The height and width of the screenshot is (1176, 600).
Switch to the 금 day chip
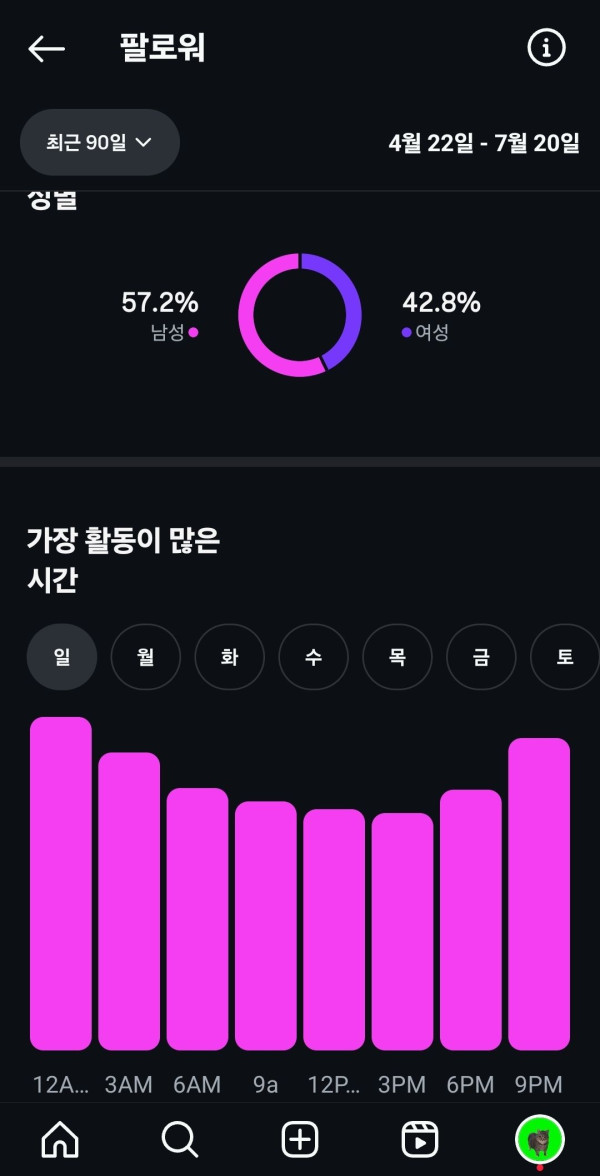tap(481, 657)
